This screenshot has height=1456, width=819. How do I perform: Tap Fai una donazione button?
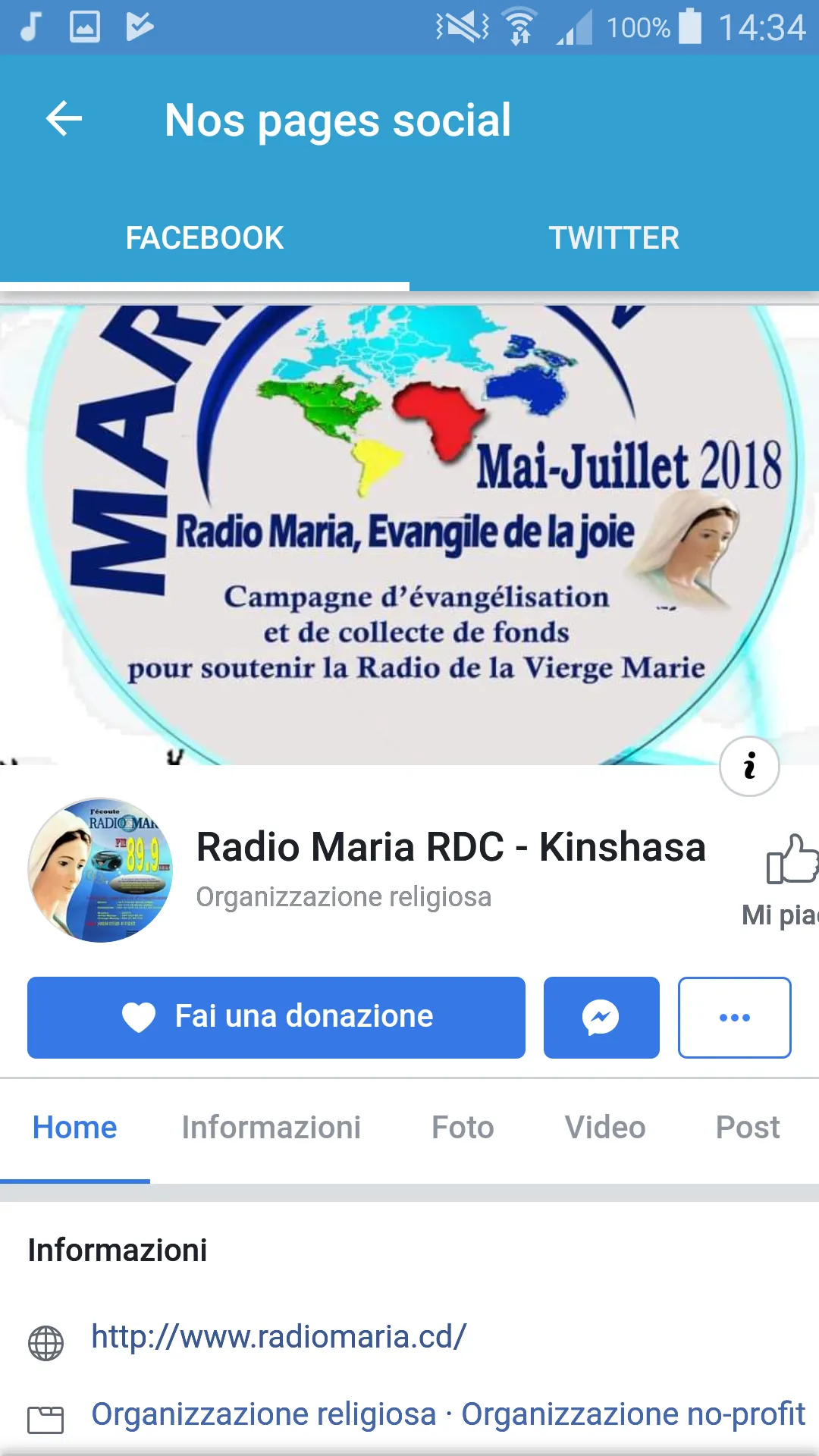276,1017
